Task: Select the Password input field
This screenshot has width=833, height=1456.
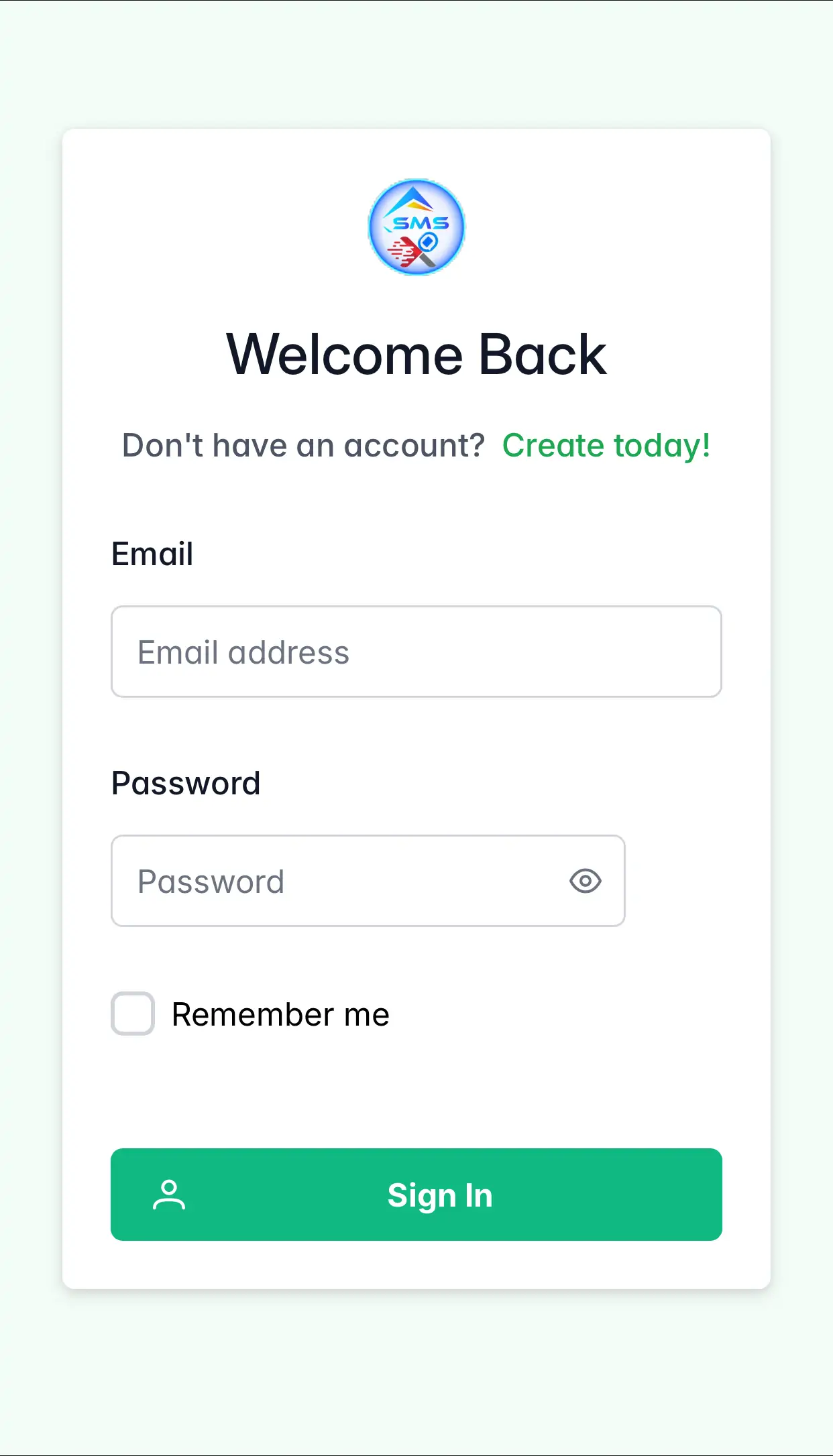Action: [335, 881]
